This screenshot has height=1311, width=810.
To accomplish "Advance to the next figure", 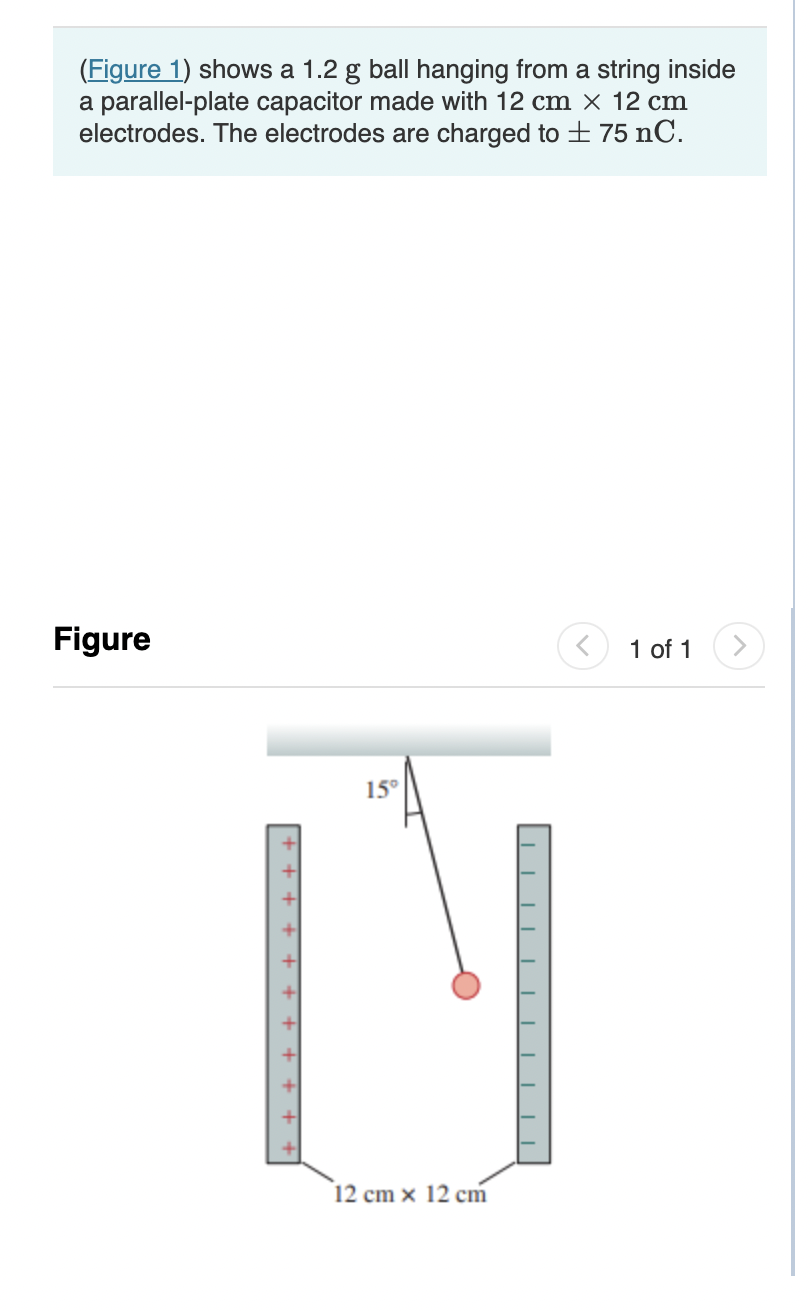I will coord(740,647).
